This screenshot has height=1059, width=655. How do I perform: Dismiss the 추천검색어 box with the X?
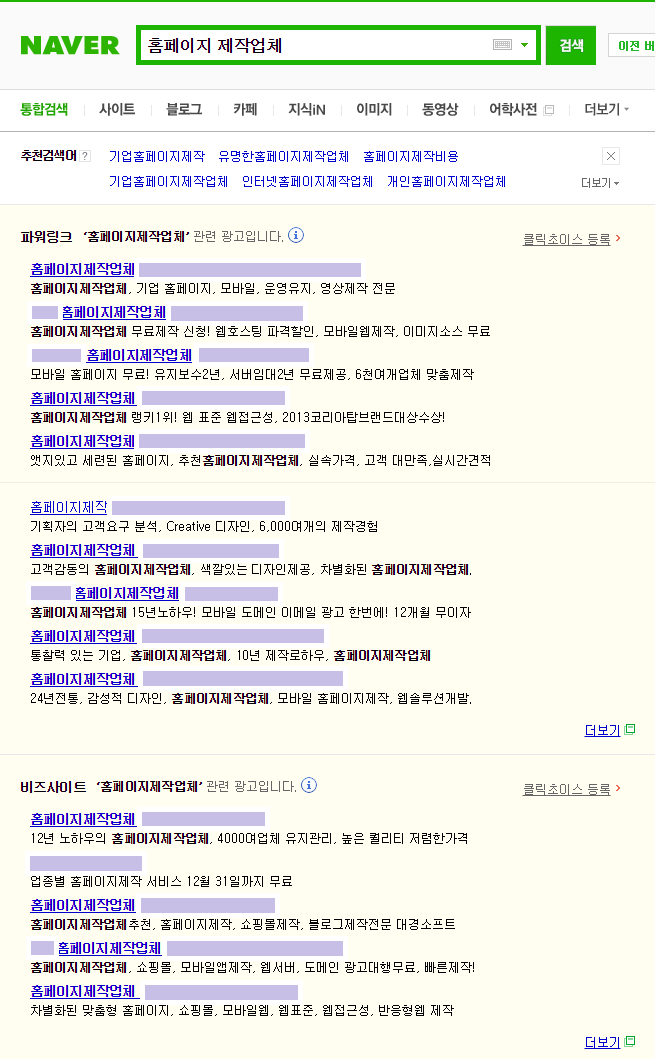[x=611, y=156]
